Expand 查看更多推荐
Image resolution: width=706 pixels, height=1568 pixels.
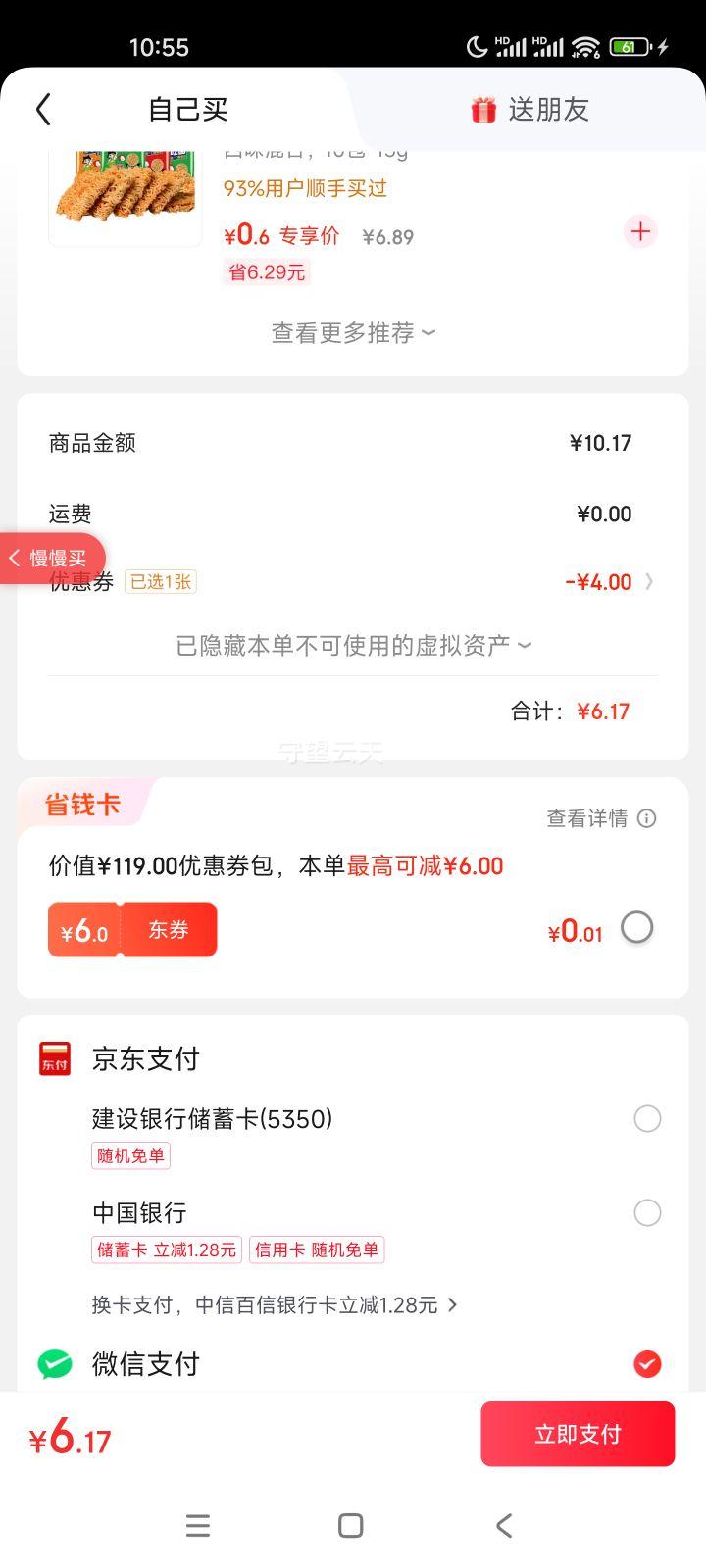[x=353, y=333]
